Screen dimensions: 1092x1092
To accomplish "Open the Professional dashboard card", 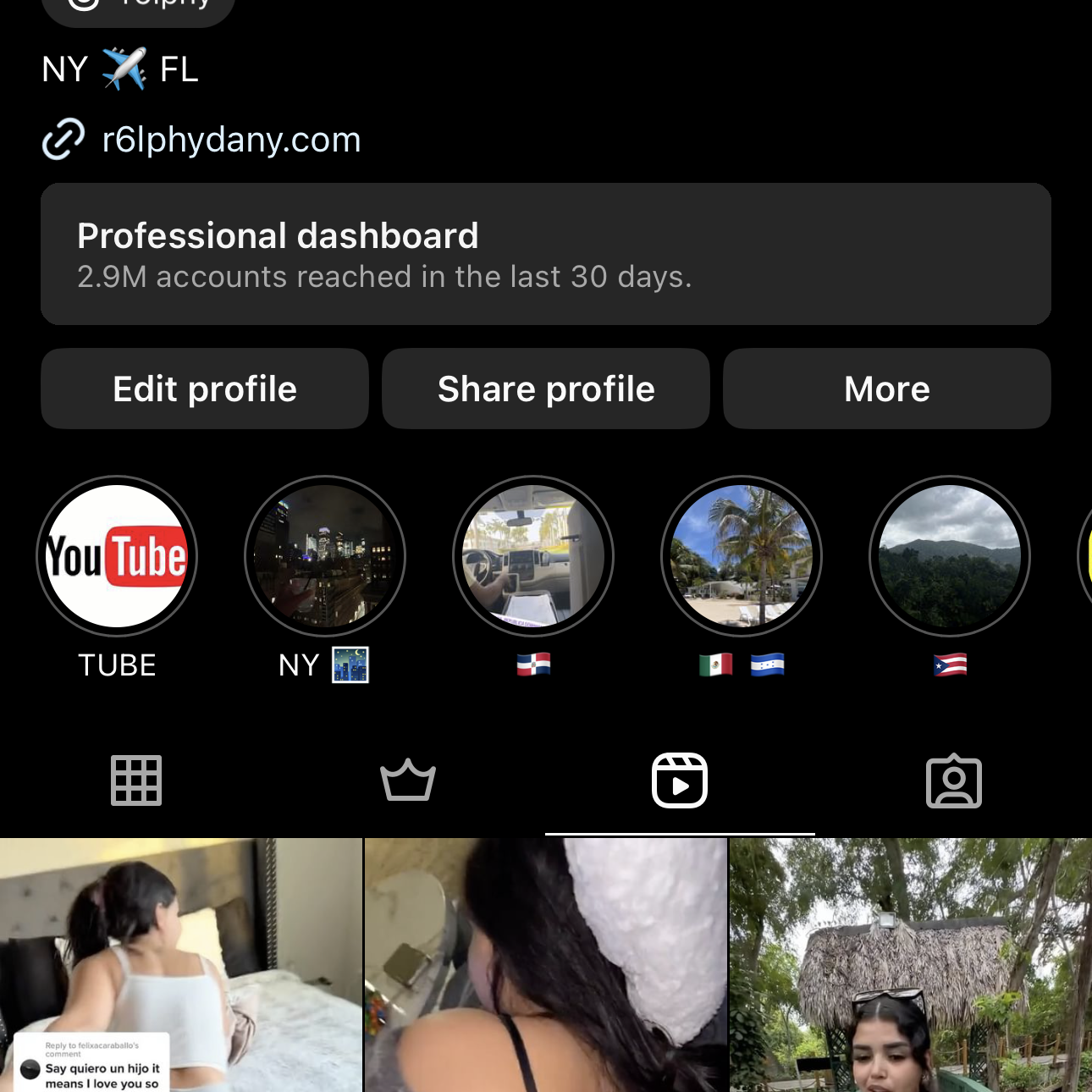I will pos(545,254).
